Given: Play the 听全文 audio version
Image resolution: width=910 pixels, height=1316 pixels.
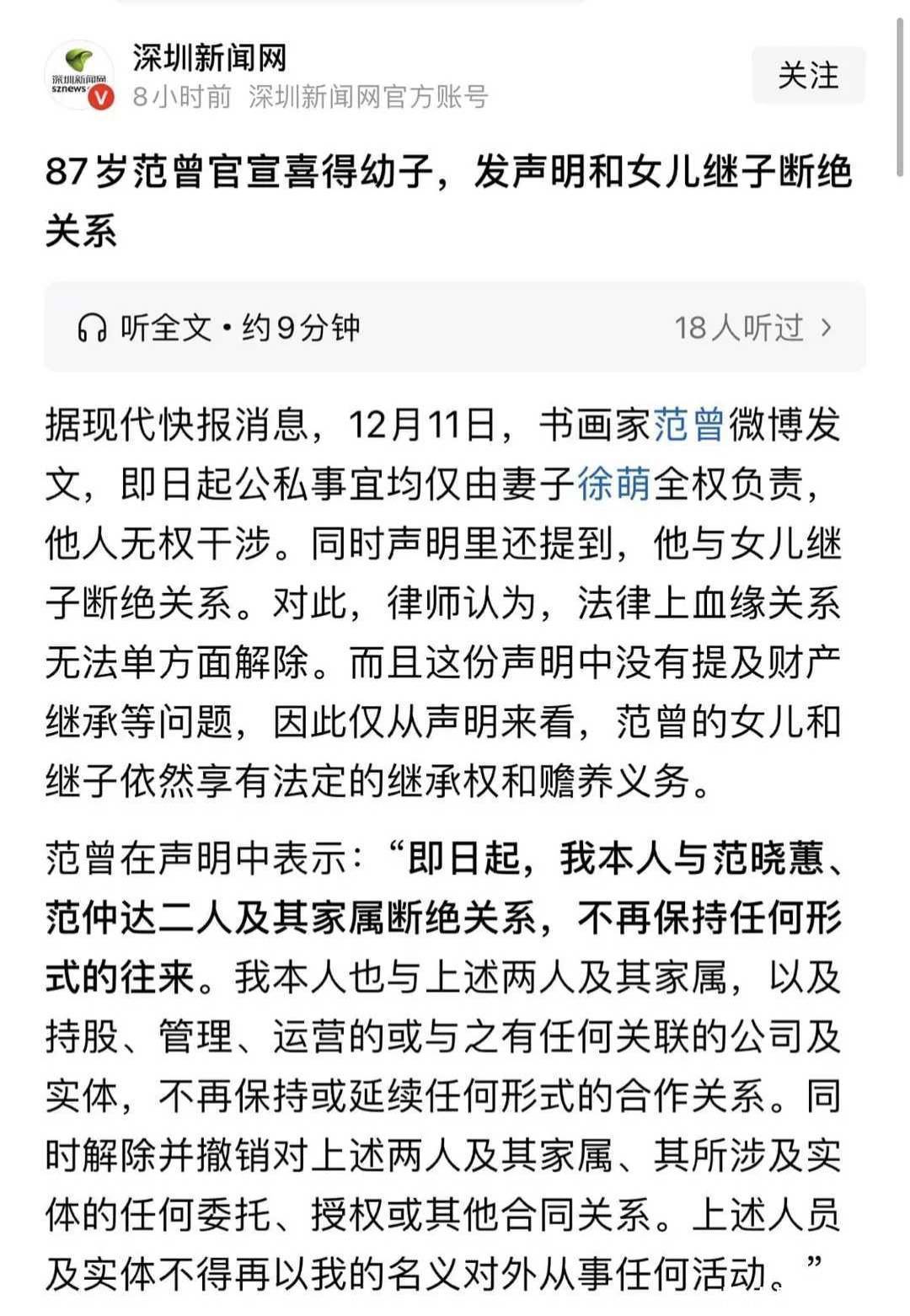Looking at the screenshot, I should [x=217, y=327].
